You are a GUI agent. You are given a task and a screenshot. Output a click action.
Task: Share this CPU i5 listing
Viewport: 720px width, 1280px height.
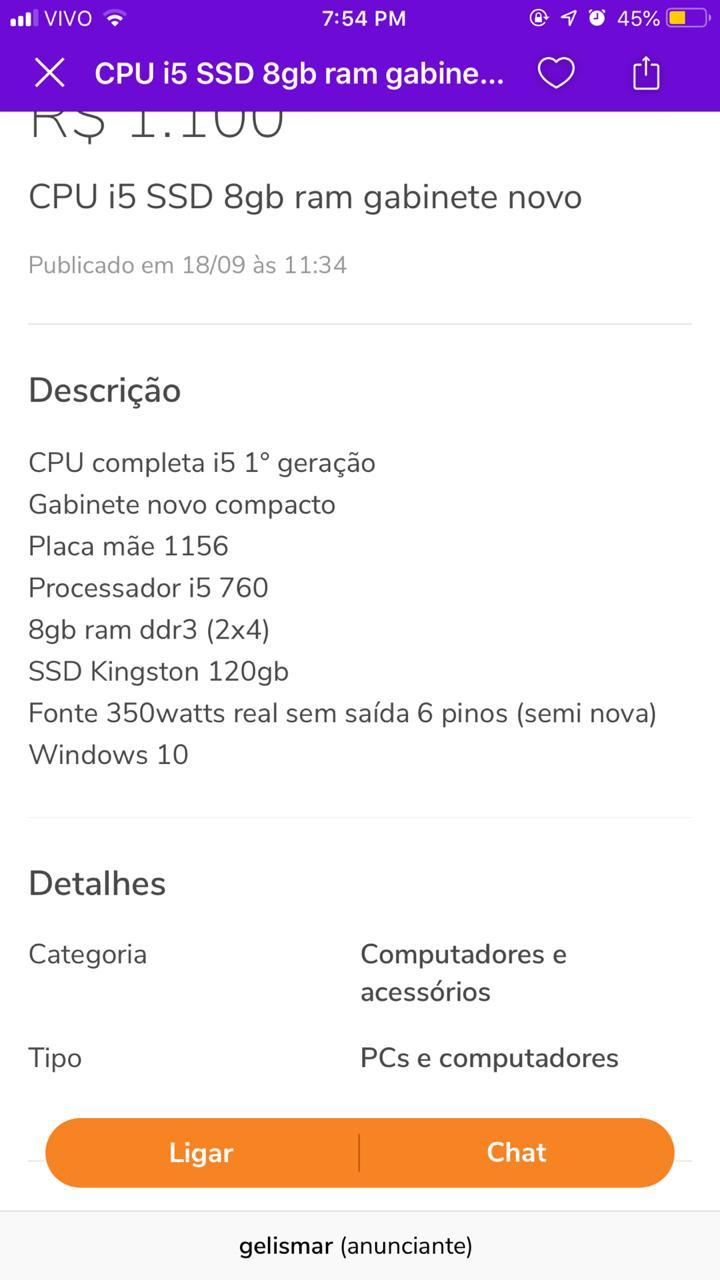(646, 72)
